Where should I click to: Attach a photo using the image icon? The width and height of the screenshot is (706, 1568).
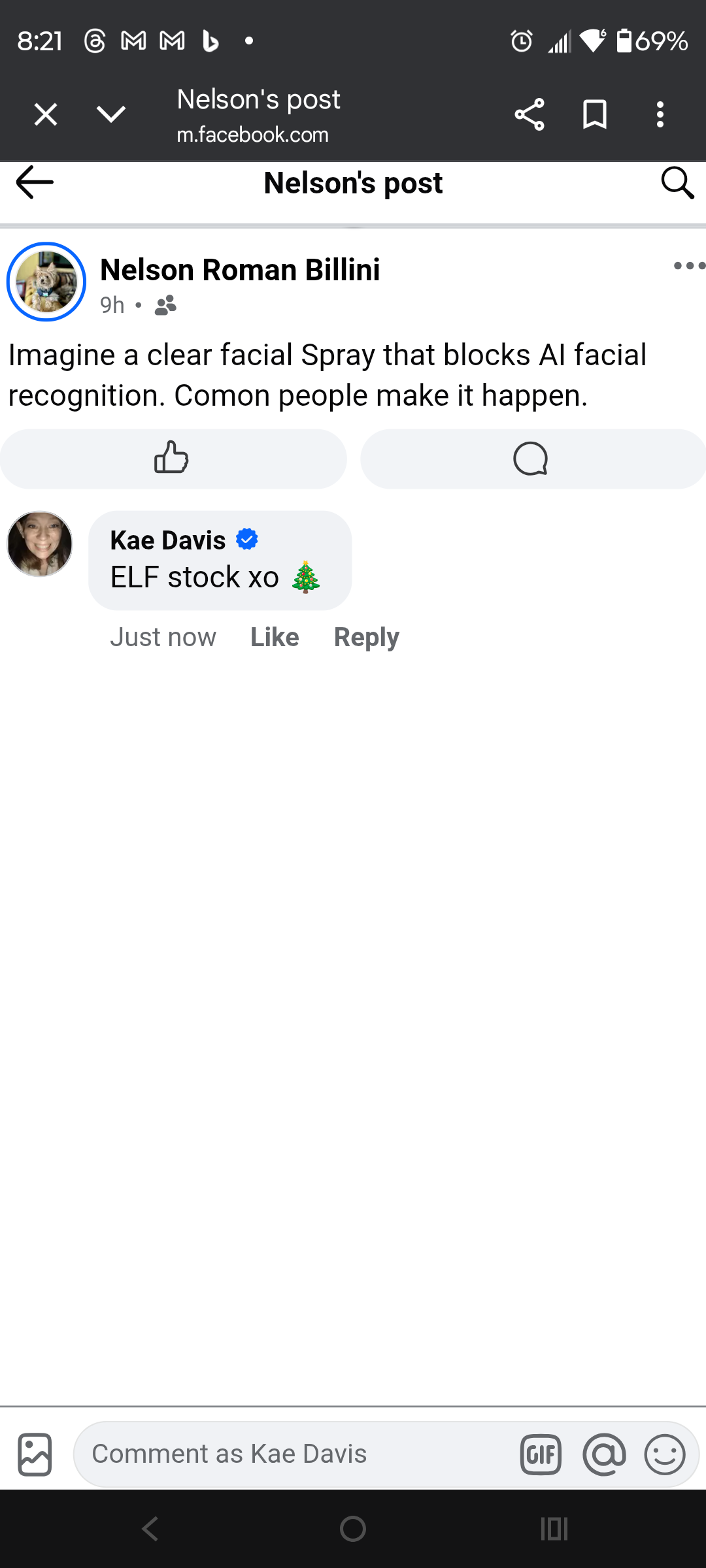click(x=34, y=1454)
